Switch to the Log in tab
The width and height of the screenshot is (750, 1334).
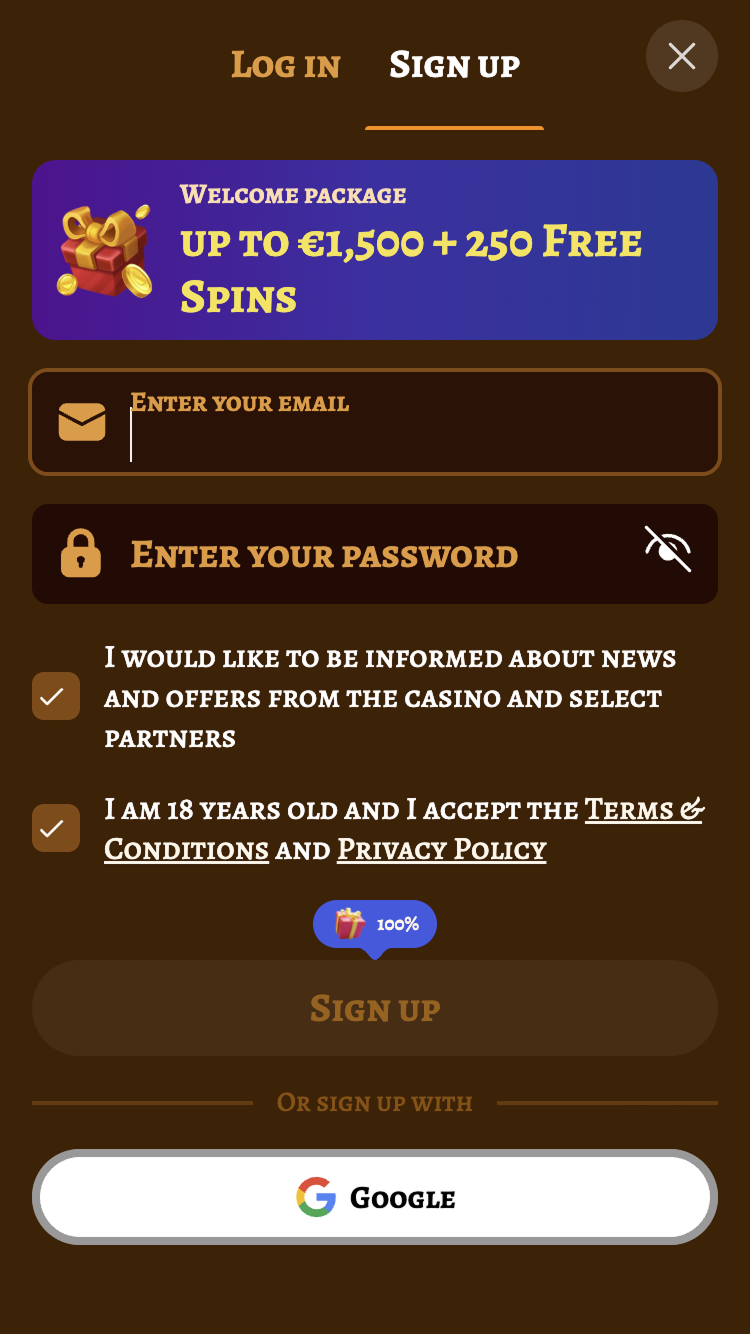tap(286, 66)
